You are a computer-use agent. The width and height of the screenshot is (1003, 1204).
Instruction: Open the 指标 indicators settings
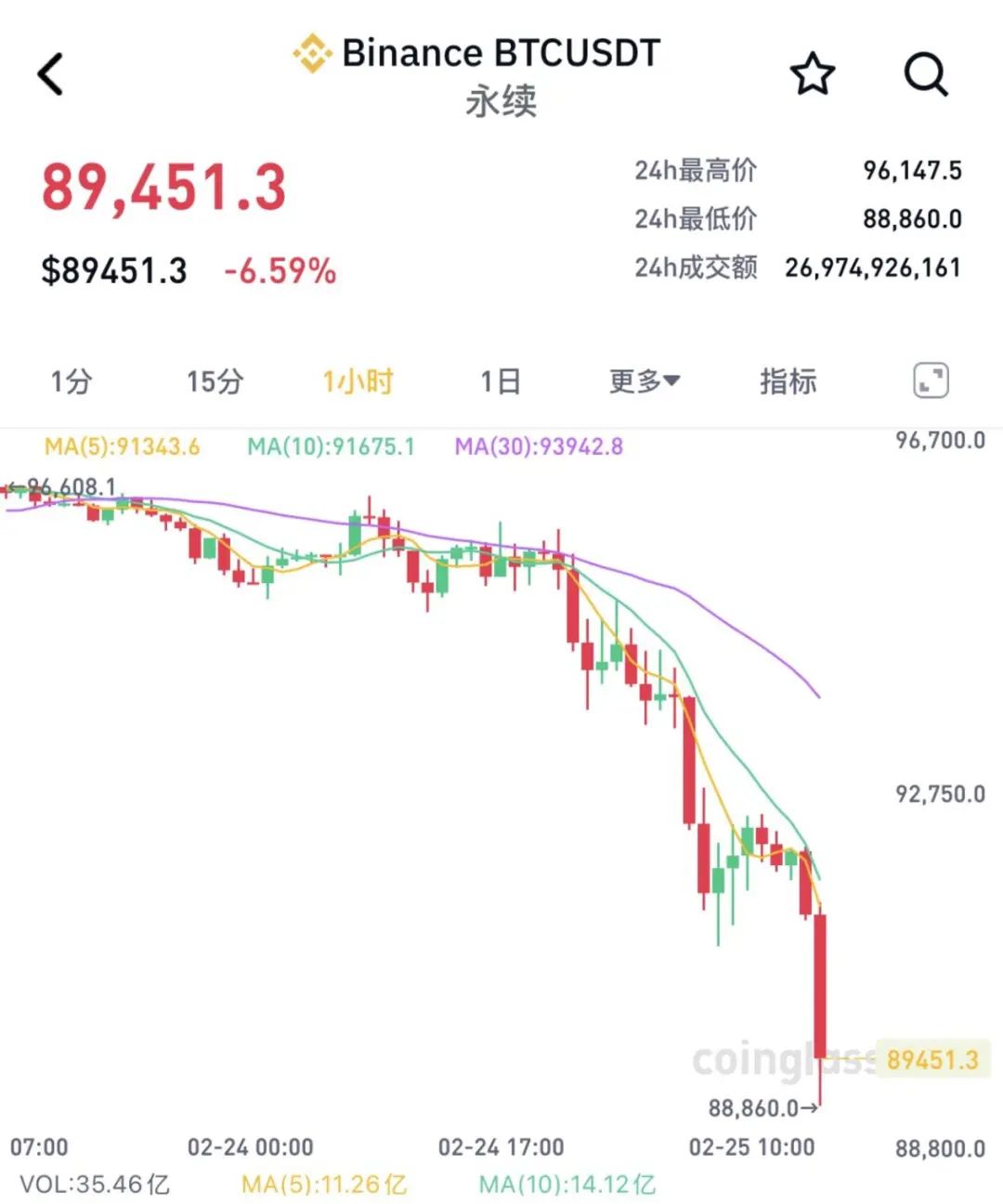788,382
